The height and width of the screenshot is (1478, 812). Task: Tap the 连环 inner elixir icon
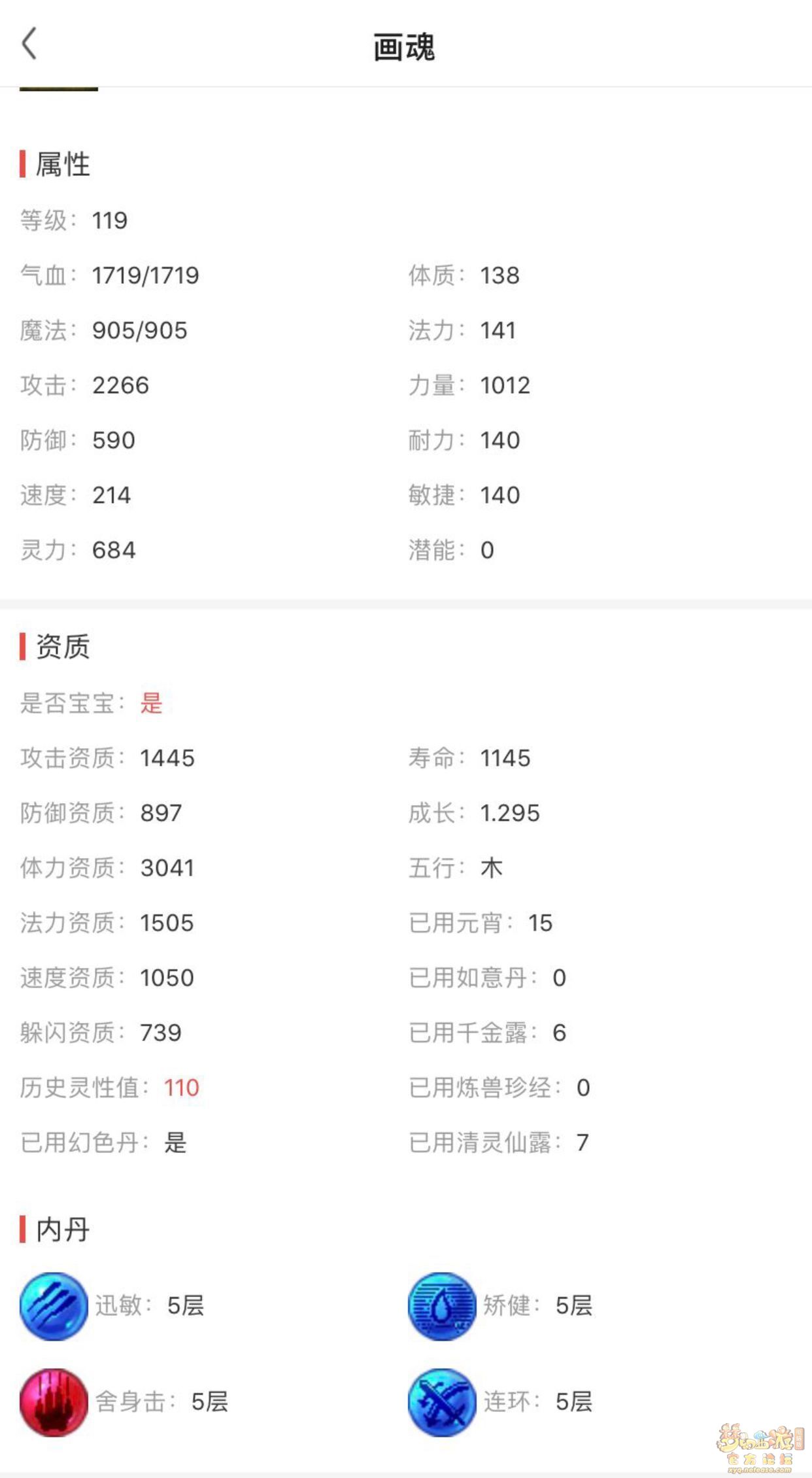442,1402
